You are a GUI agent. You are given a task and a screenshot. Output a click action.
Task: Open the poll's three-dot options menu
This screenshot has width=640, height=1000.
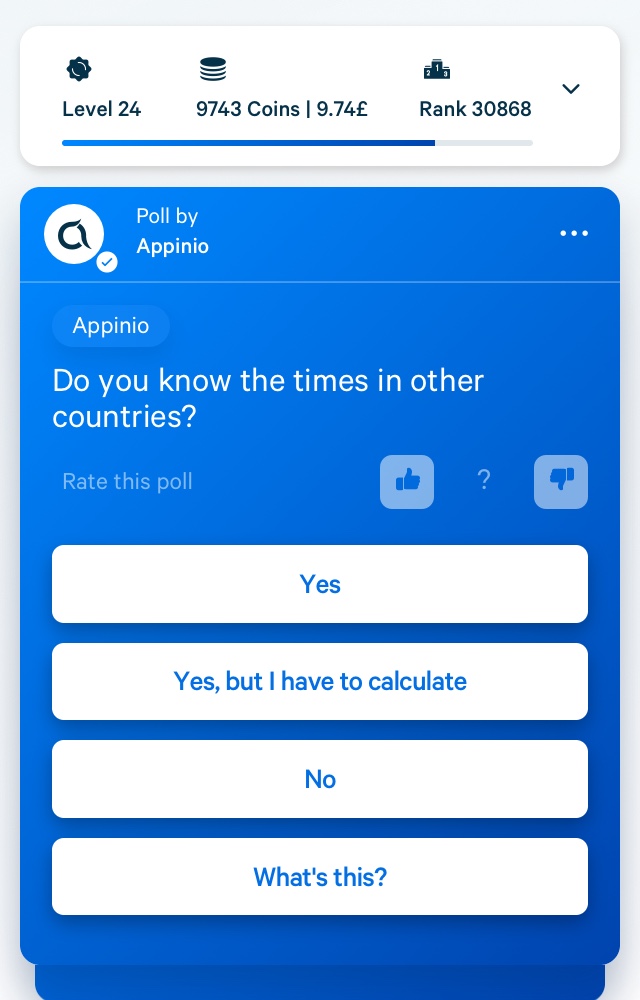[574, 233]
